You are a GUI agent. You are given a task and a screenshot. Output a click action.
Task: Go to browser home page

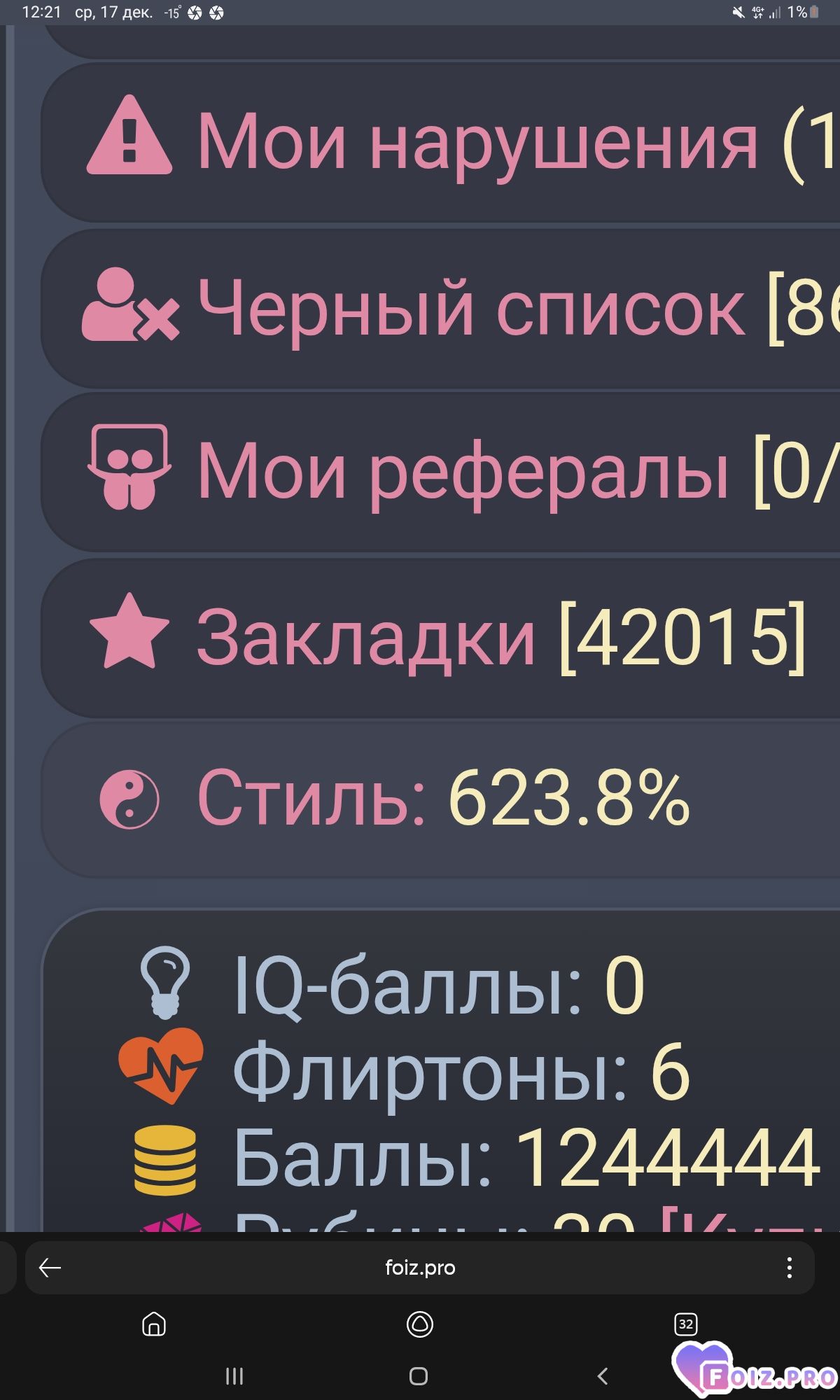[x=154, y=1324]
